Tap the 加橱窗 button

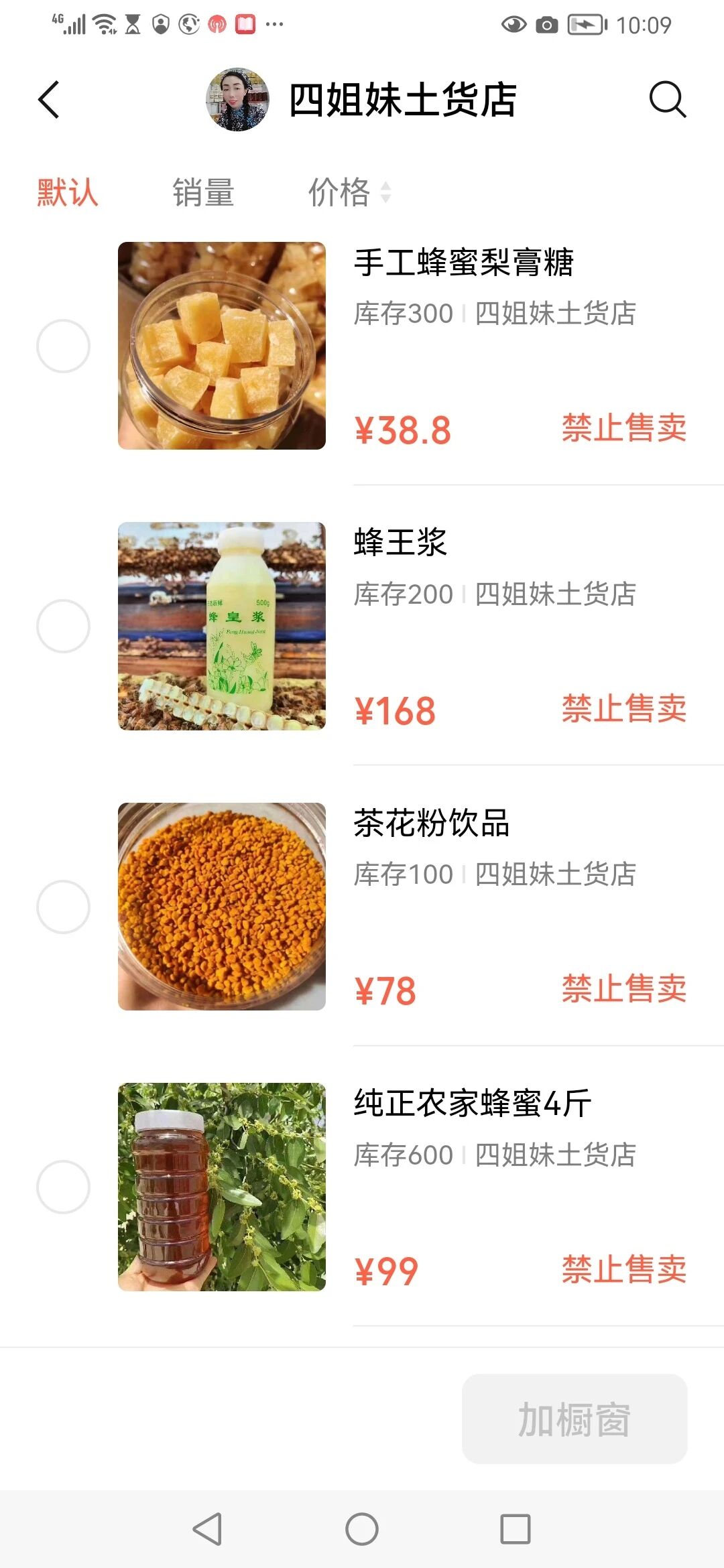click(x=575, y=1419)
